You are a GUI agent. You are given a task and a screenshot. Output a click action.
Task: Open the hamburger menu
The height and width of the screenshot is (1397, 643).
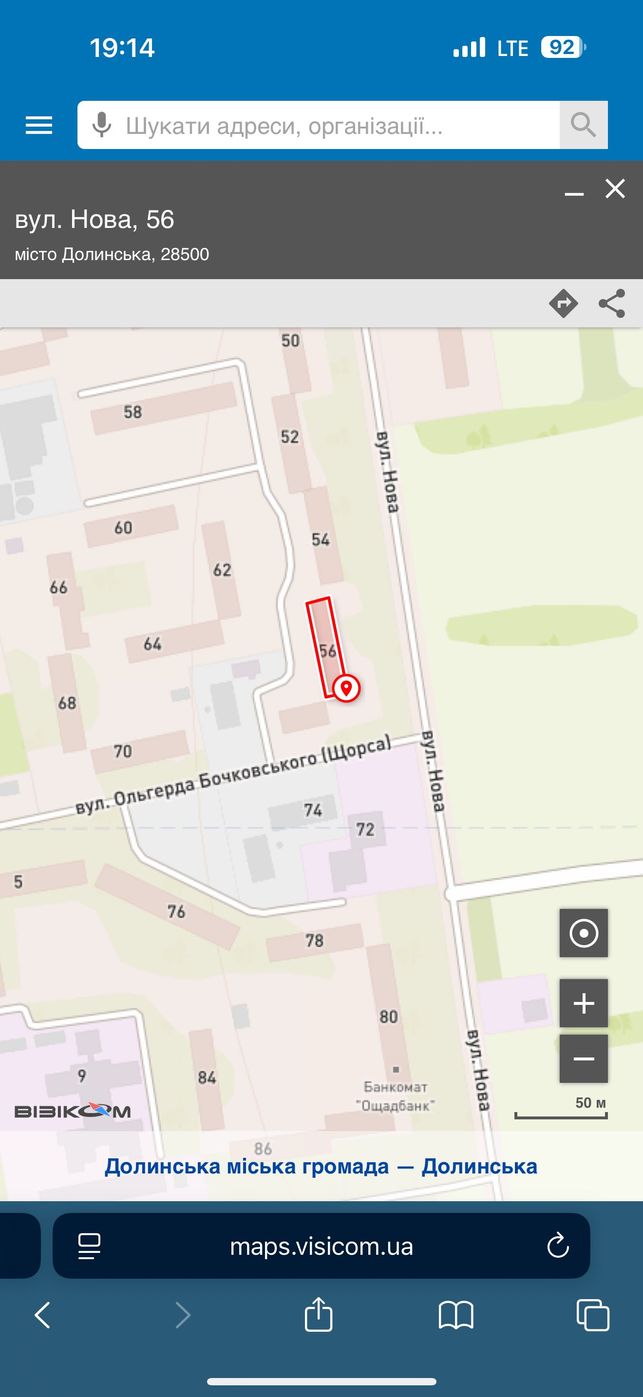[x=38, y=125]
